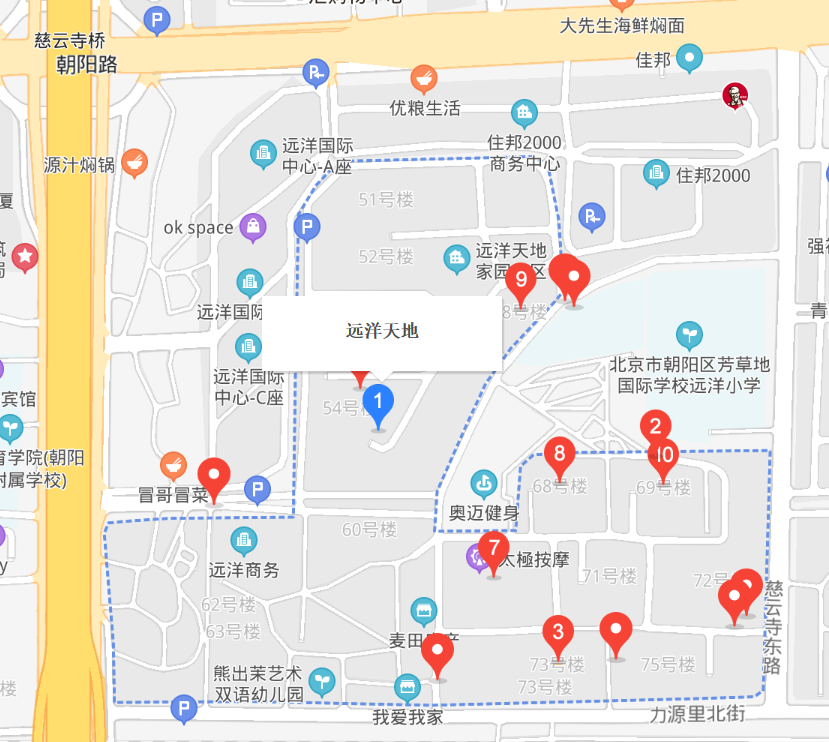Screen dimensions: 829x742
Task: Select the red marker numbered 9
Action: click(x=520, y=281)
